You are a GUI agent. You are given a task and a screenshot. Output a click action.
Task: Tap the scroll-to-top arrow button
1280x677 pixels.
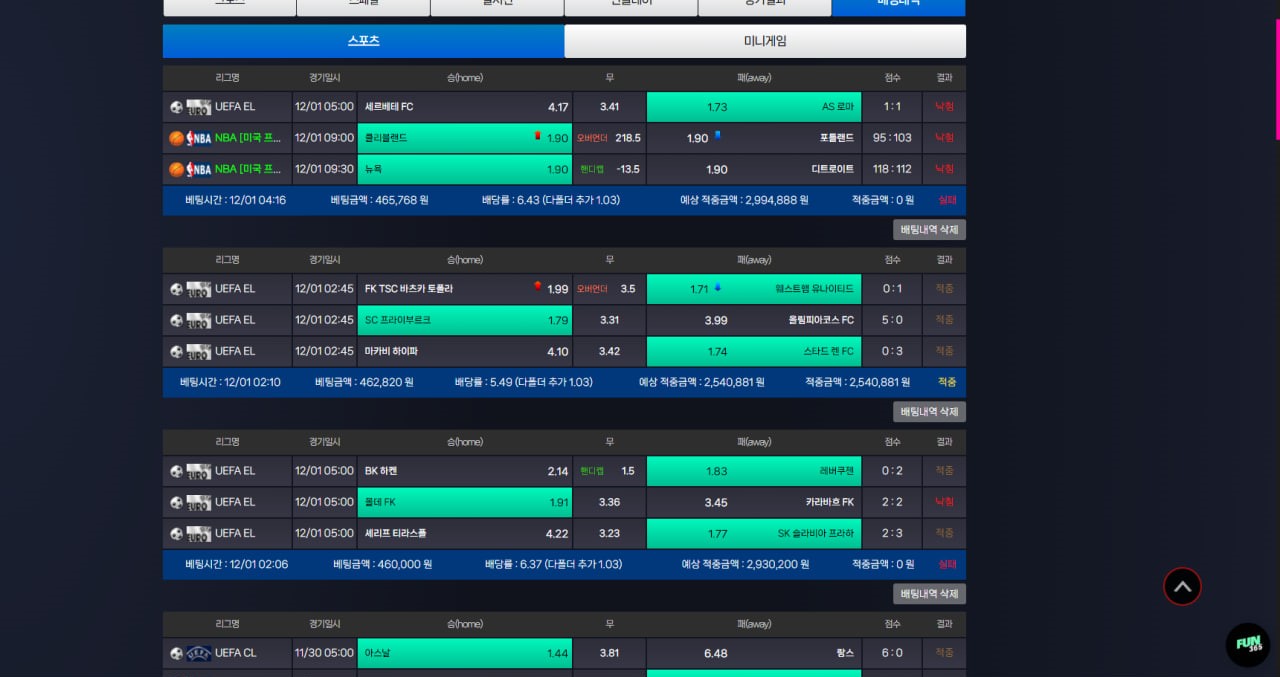[x=1182, y=587]
